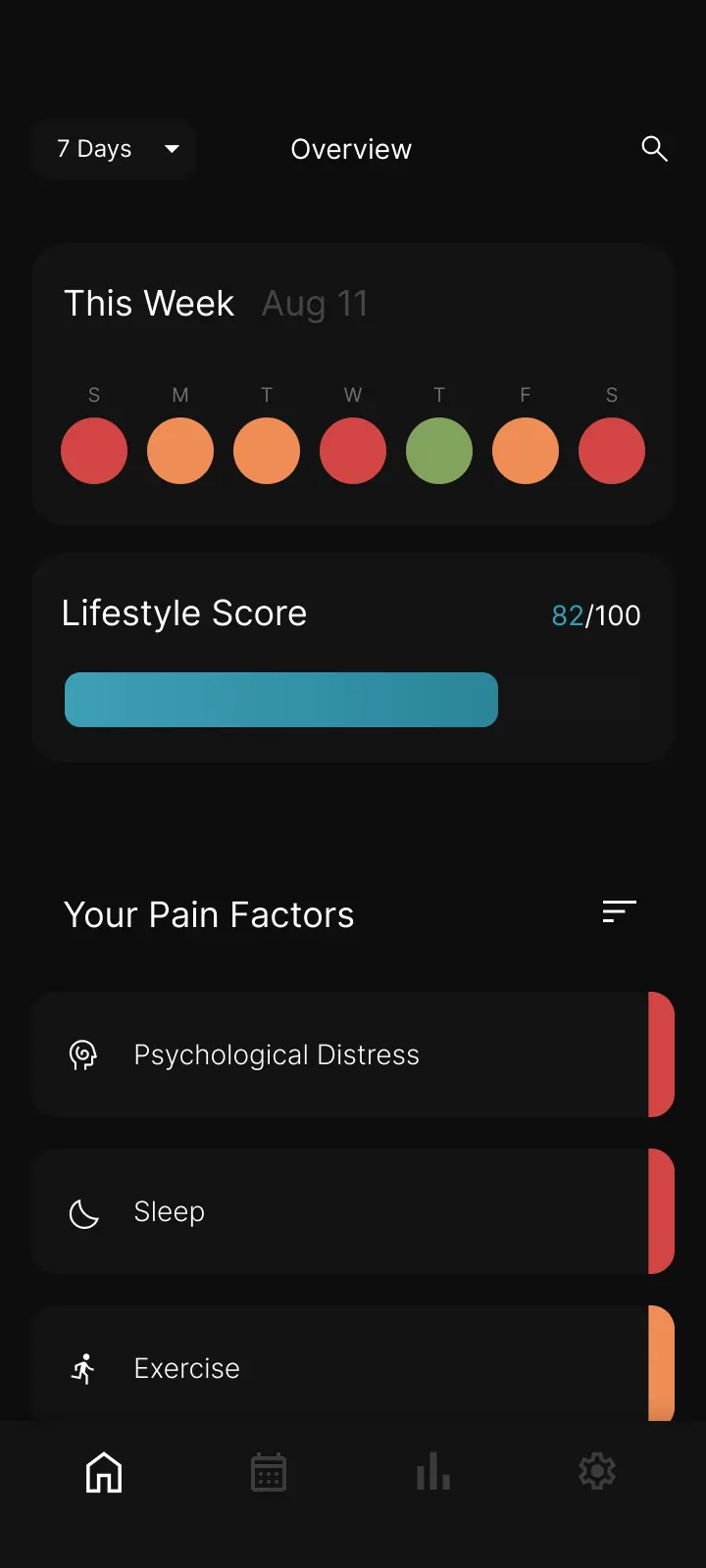Go to the Home tab
Viewport: 706px width, 1568px height.
click(x=104, y=1472)
